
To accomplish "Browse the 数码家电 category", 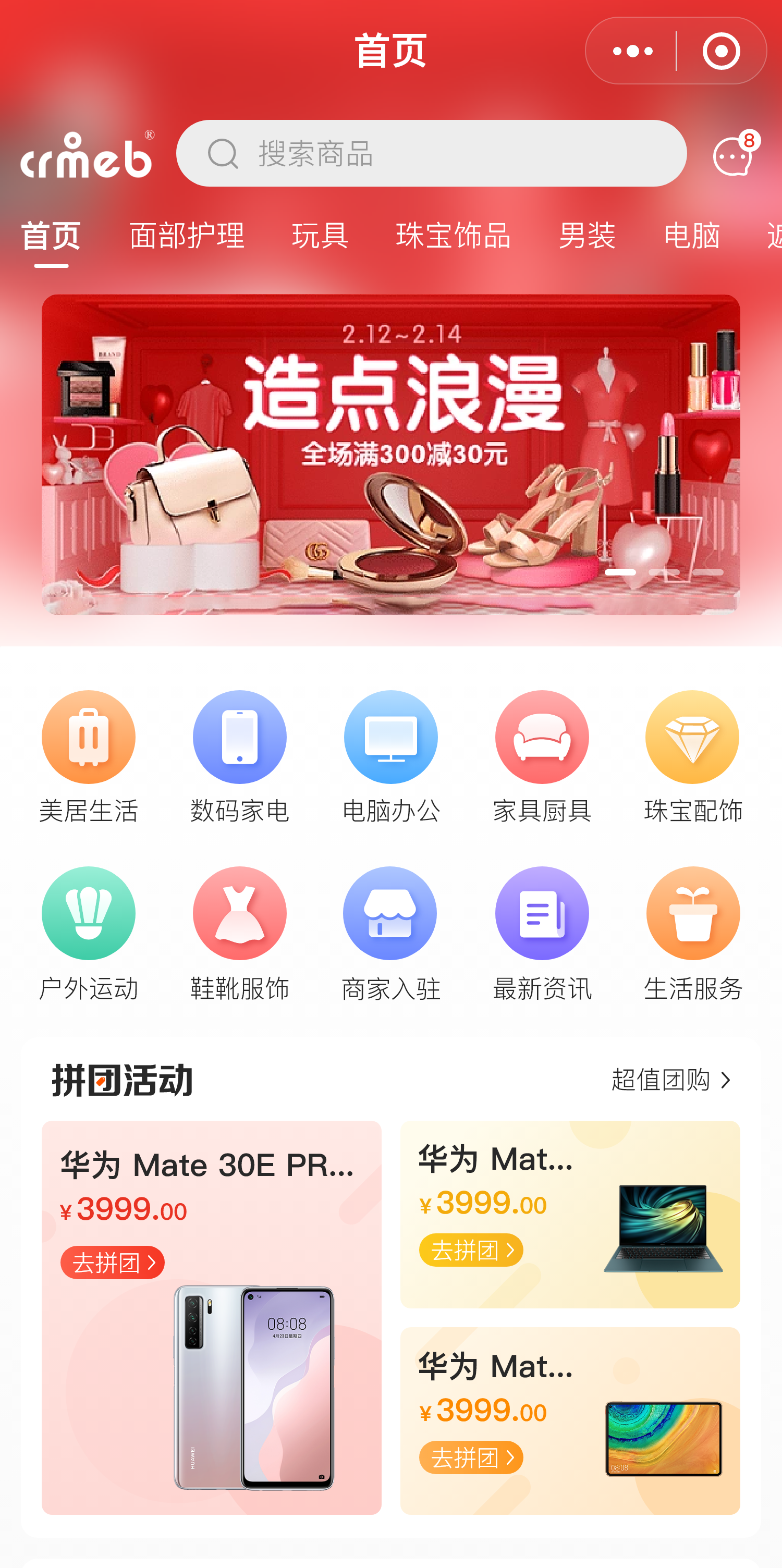I will coord(240,756).
